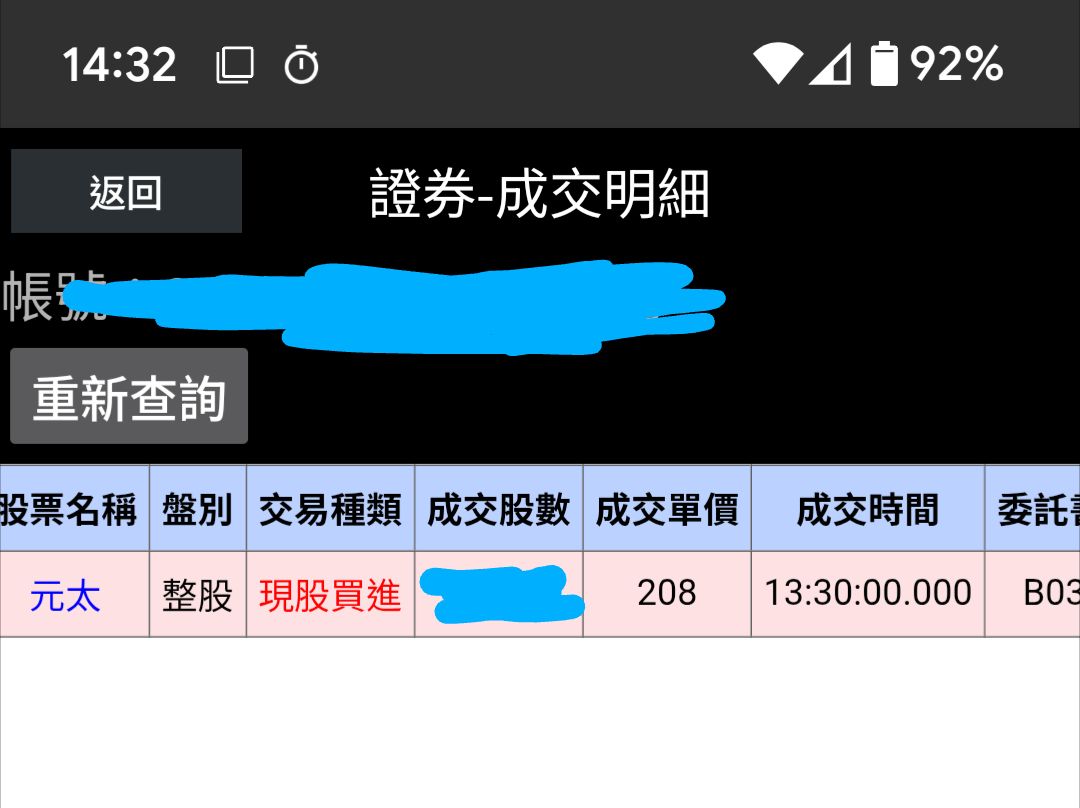Tap the 返回 back button
The height and width of the screenshot is (808, 1080).
click(x=126, y=191)
